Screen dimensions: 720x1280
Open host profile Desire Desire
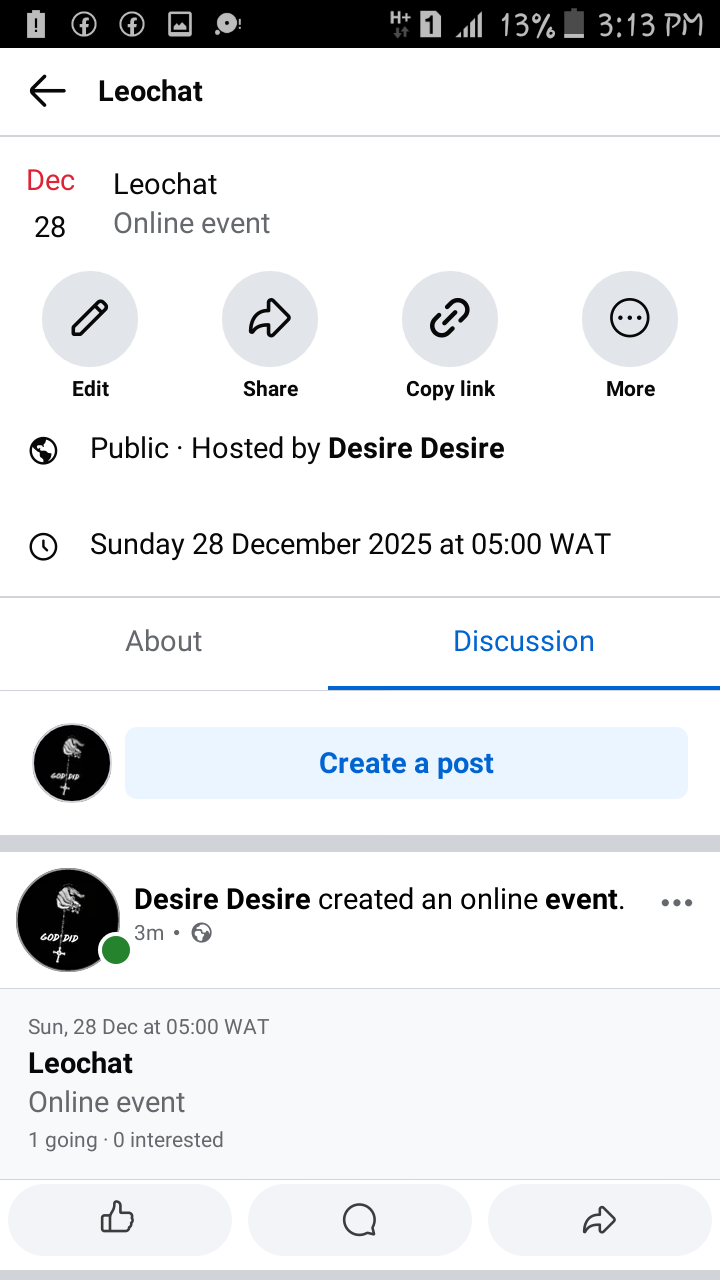(416, 449)
